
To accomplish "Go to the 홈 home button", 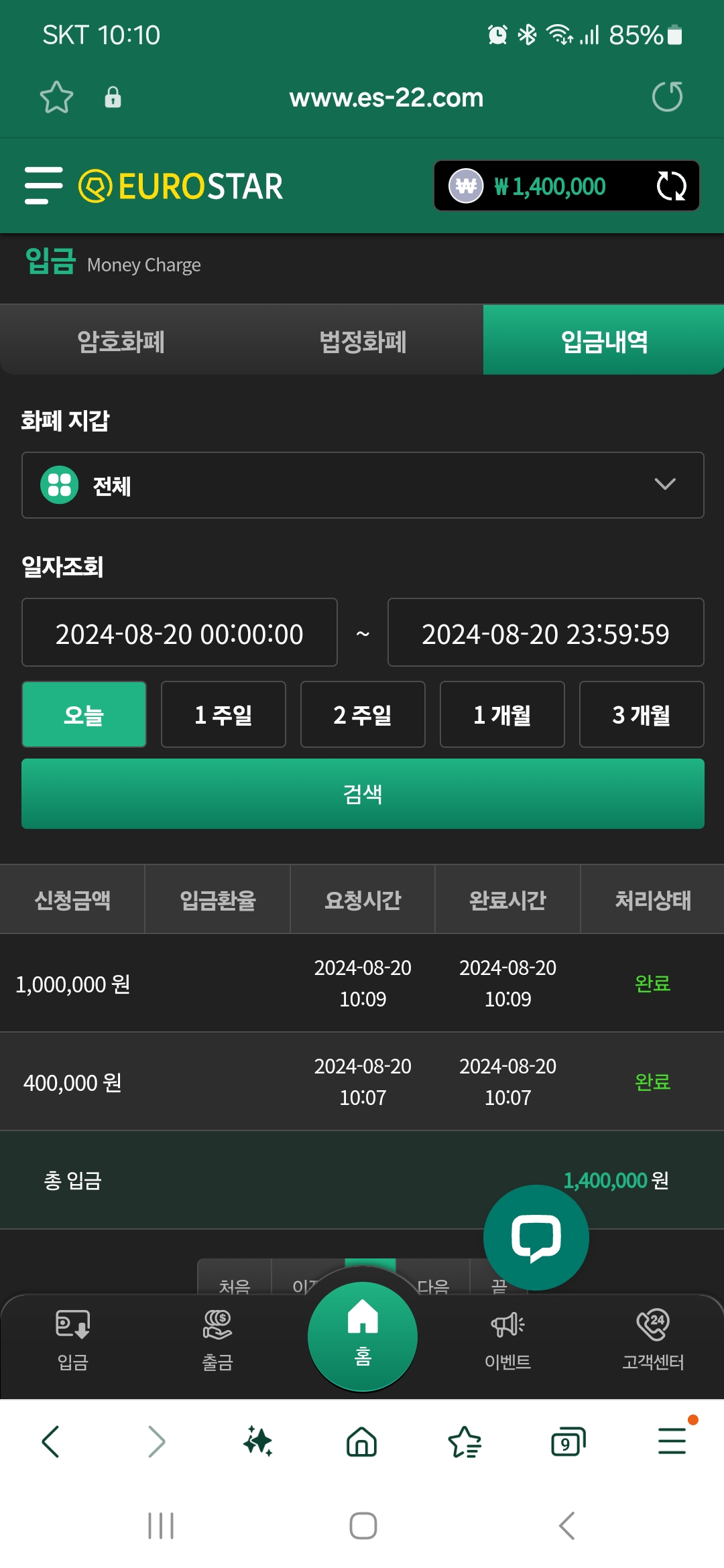I will pyautogui.click(x=363, y=1337).
